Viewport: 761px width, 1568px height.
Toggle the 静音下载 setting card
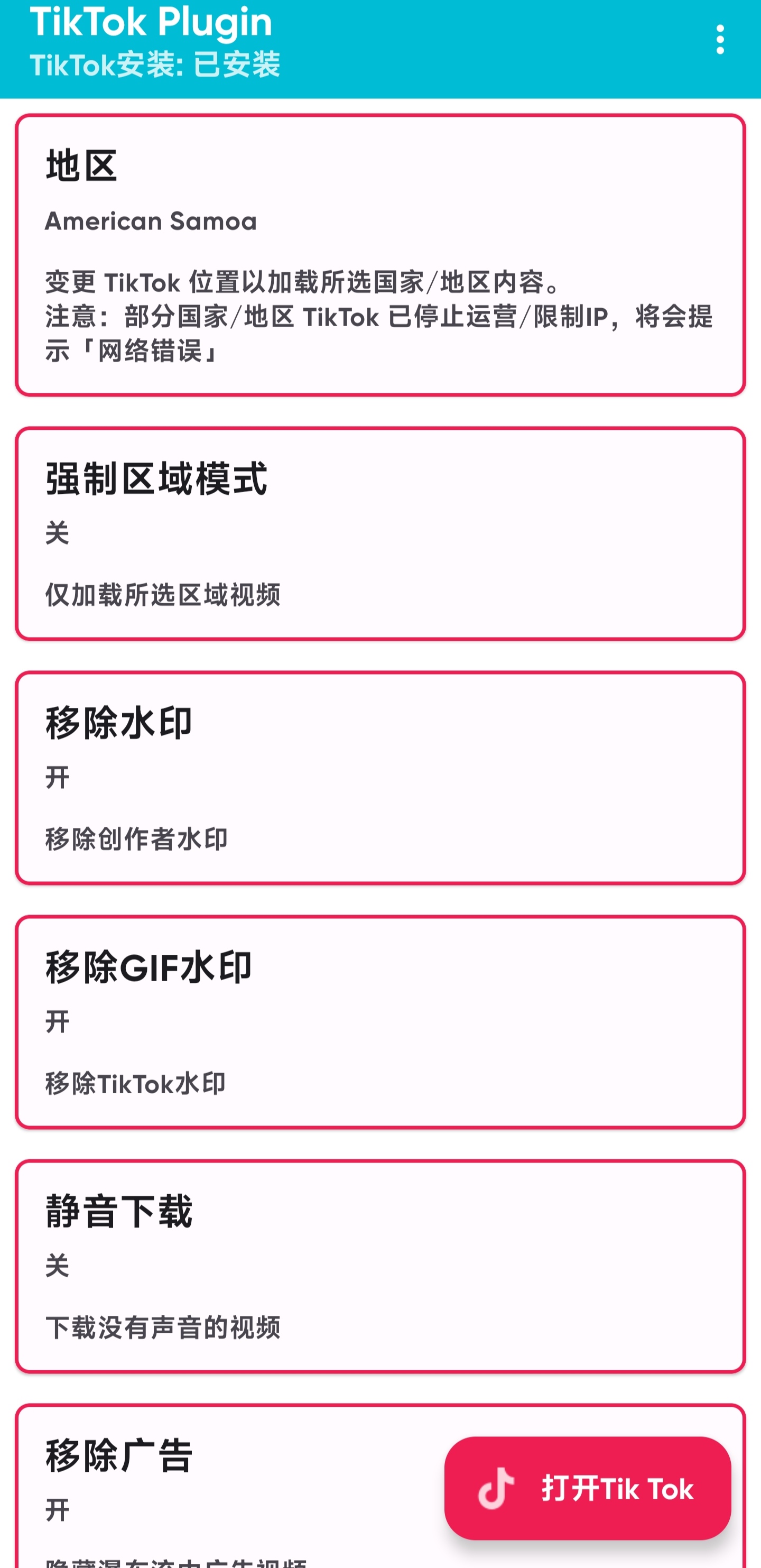click(x=380, y=1266)
